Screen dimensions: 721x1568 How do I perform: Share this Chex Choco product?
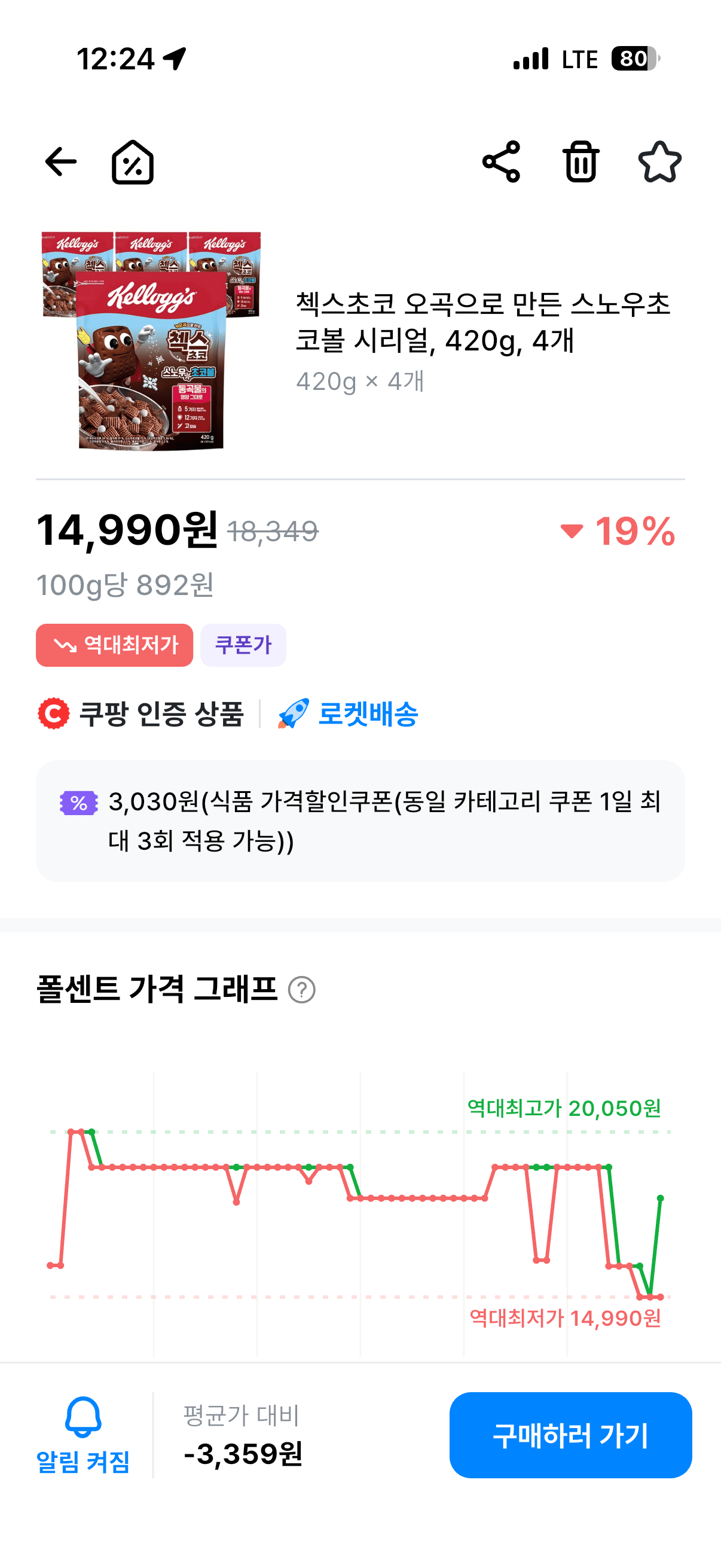point(502,162)
